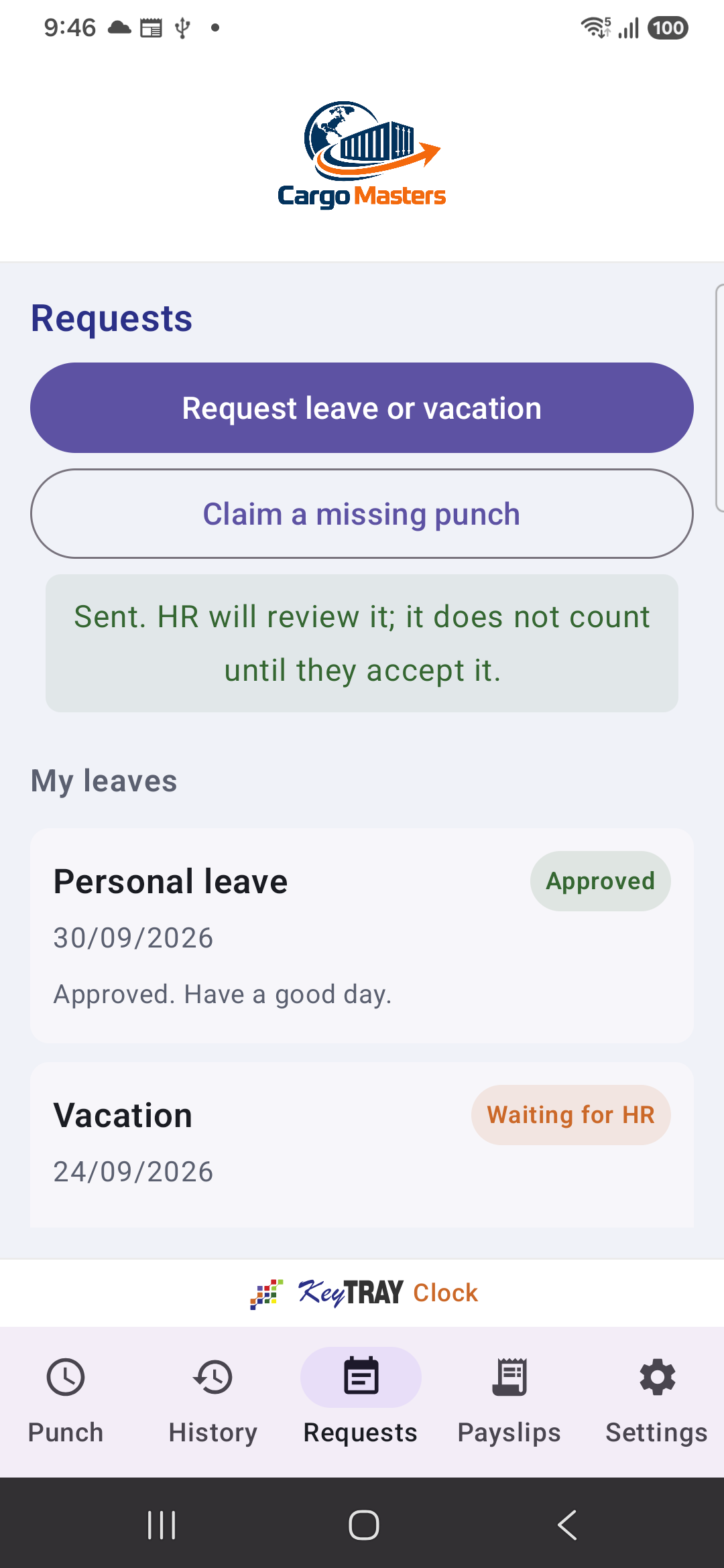Select the Requests tab
The width and height of the screenshot is (724, 1568).
pyautogui.click(x=361, y=1400)
